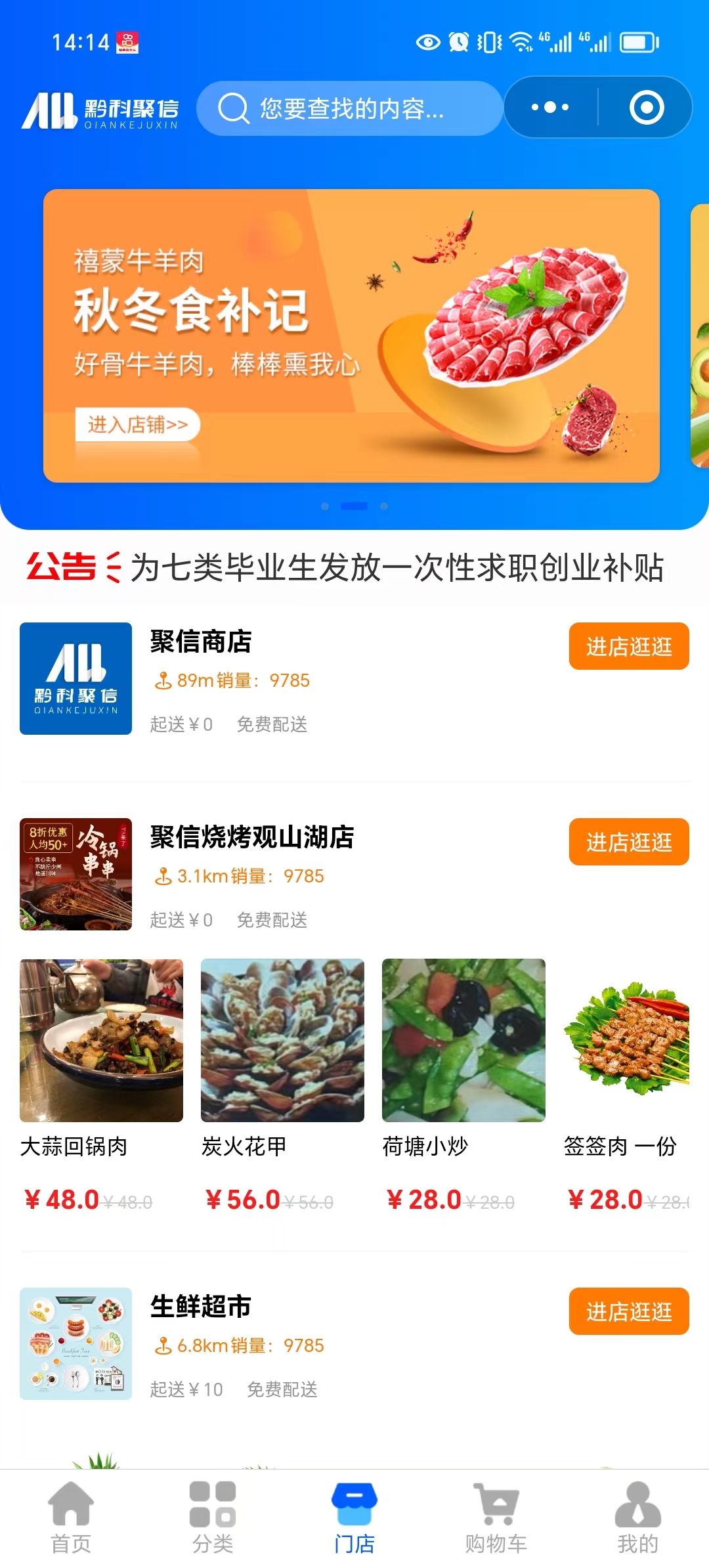The width and height of the screenshot is (709, 1568).
Task: Tap the 聚信商店 store logo
Action: tap(75, 680)
